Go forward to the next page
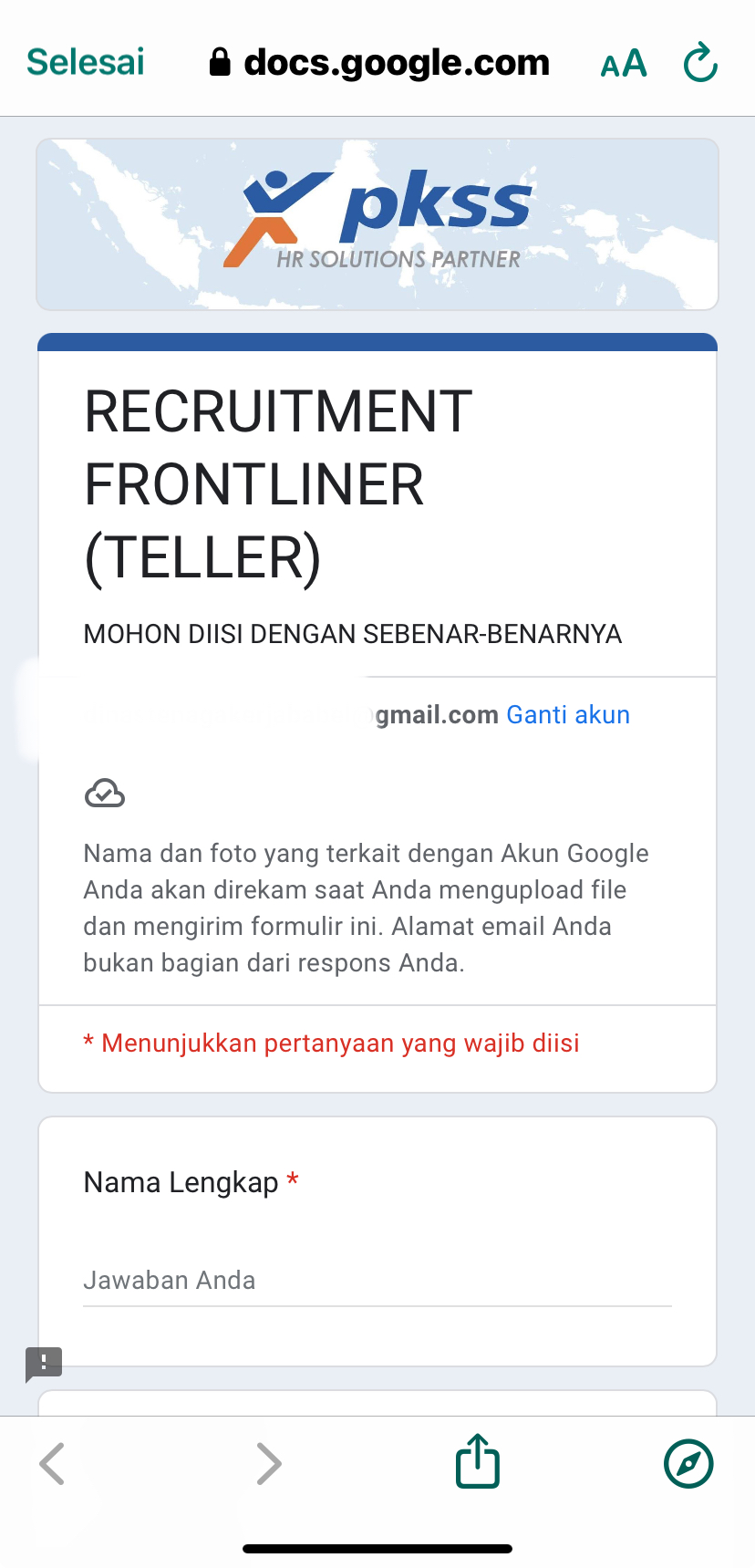 (268, 1463)
